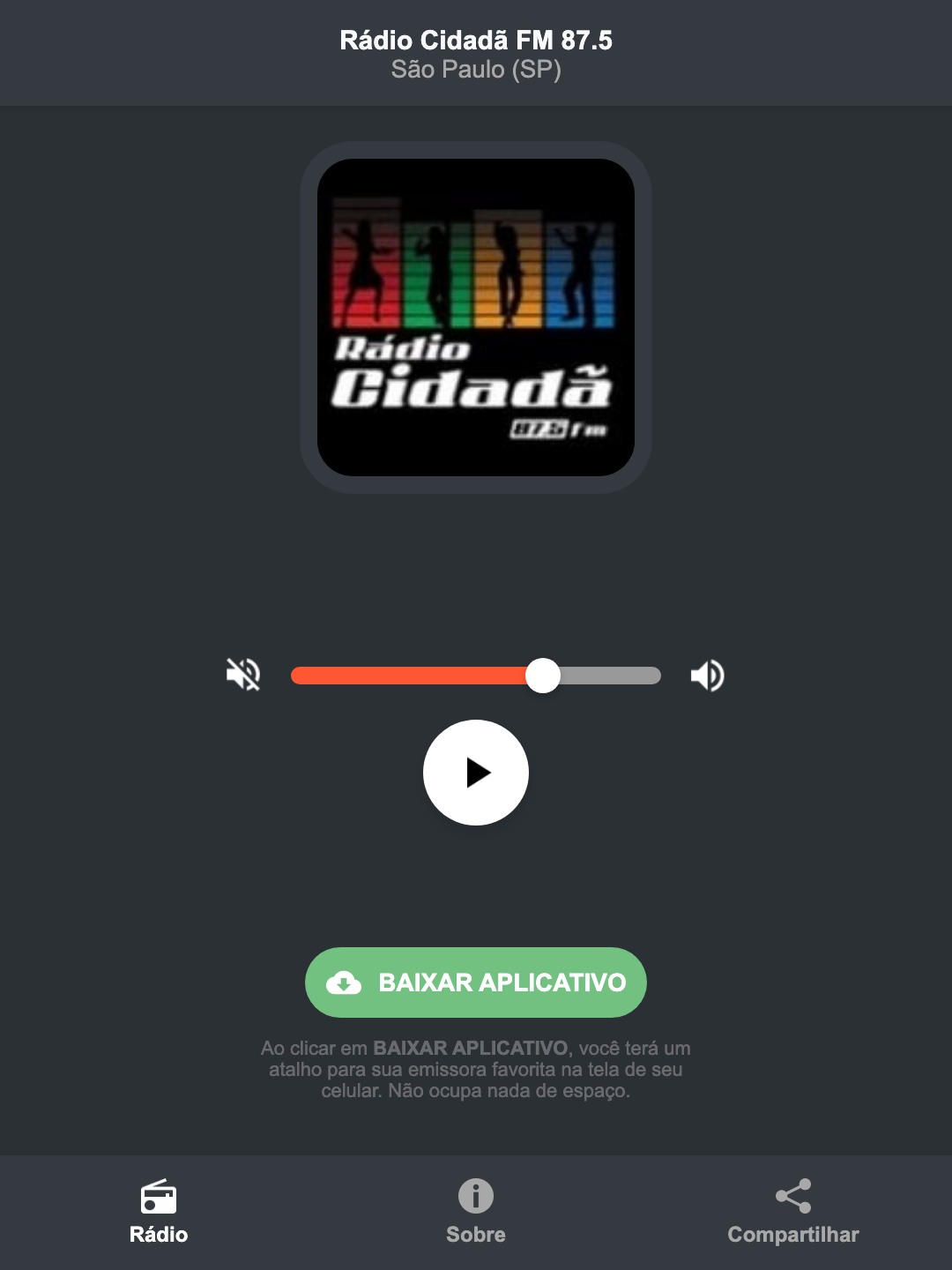Select the radio icon above Rádio label

[x=160, y=1197]
